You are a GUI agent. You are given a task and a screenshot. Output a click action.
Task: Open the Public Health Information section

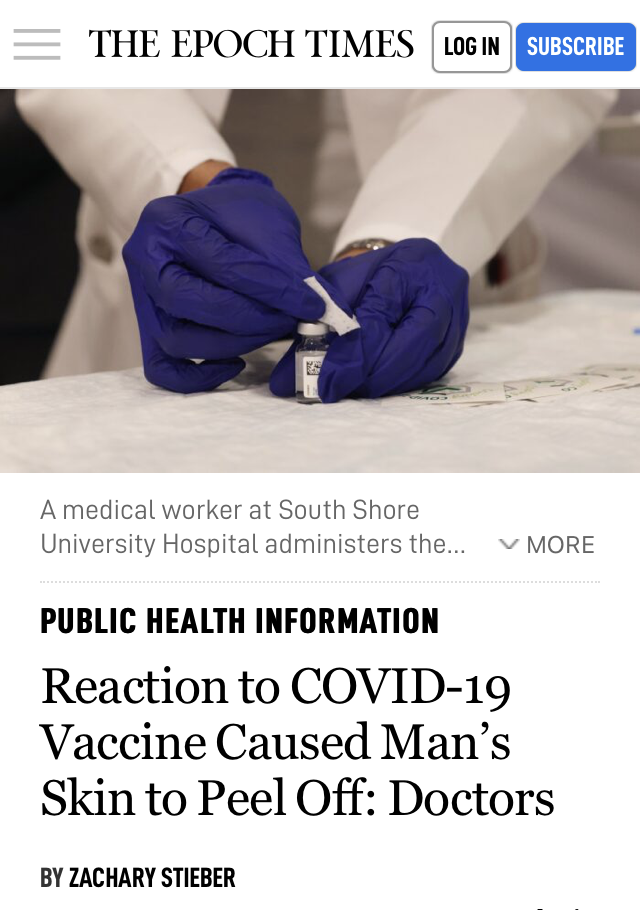click(239, 621)
